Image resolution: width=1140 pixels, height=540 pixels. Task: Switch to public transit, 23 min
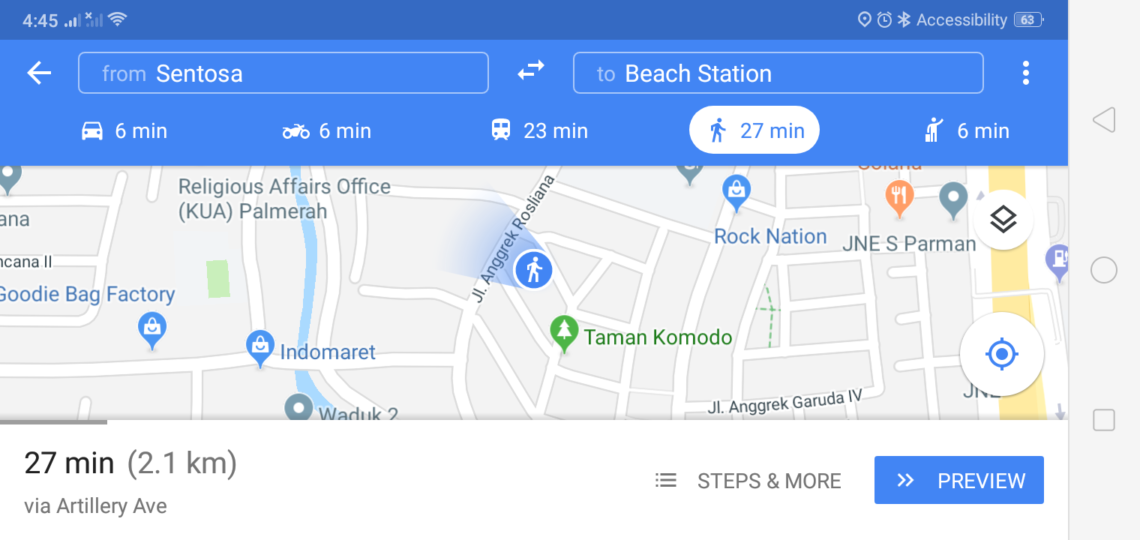[538, 130]
